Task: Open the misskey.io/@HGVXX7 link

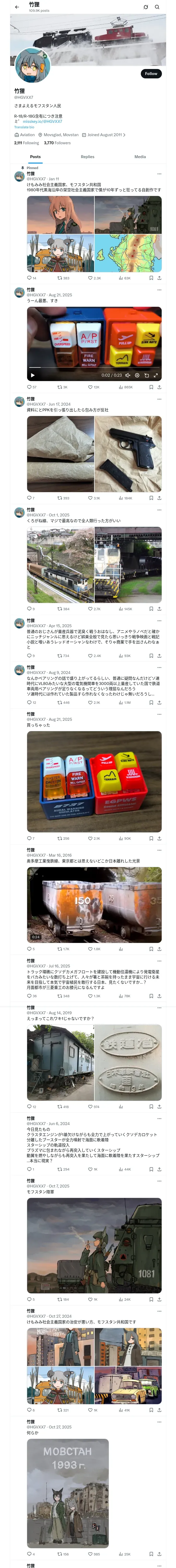Action: coord(43,121)
